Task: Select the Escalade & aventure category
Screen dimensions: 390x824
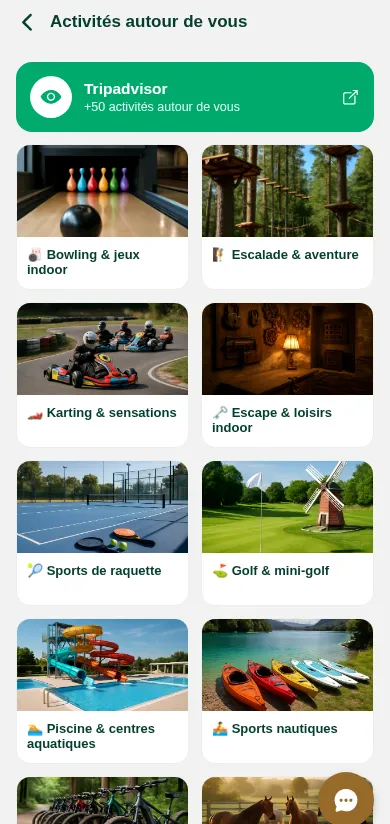Action: [288, 217]
